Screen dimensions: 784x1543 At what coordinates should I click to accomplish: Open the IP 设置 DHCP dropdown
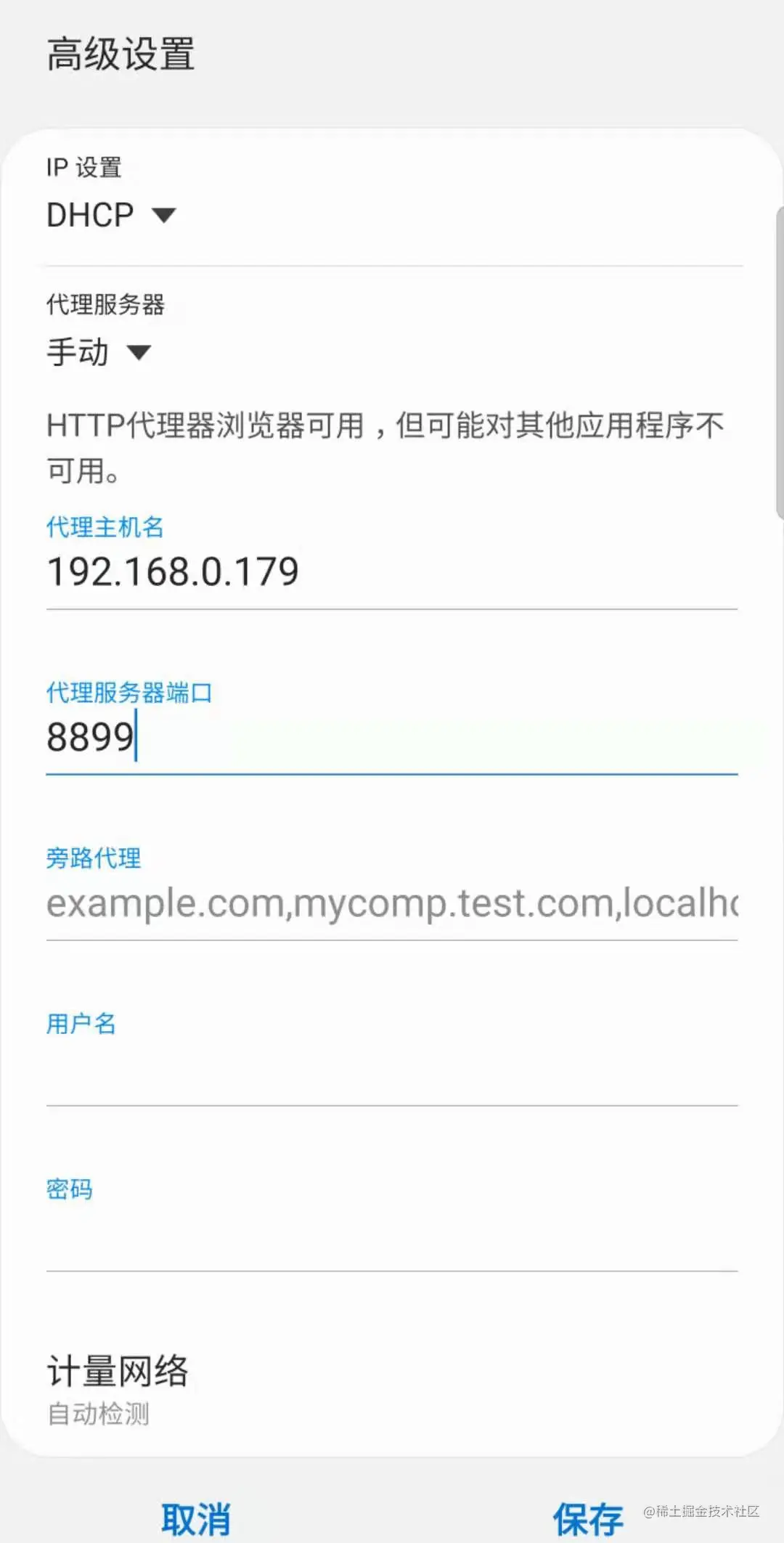pos(111,216)
